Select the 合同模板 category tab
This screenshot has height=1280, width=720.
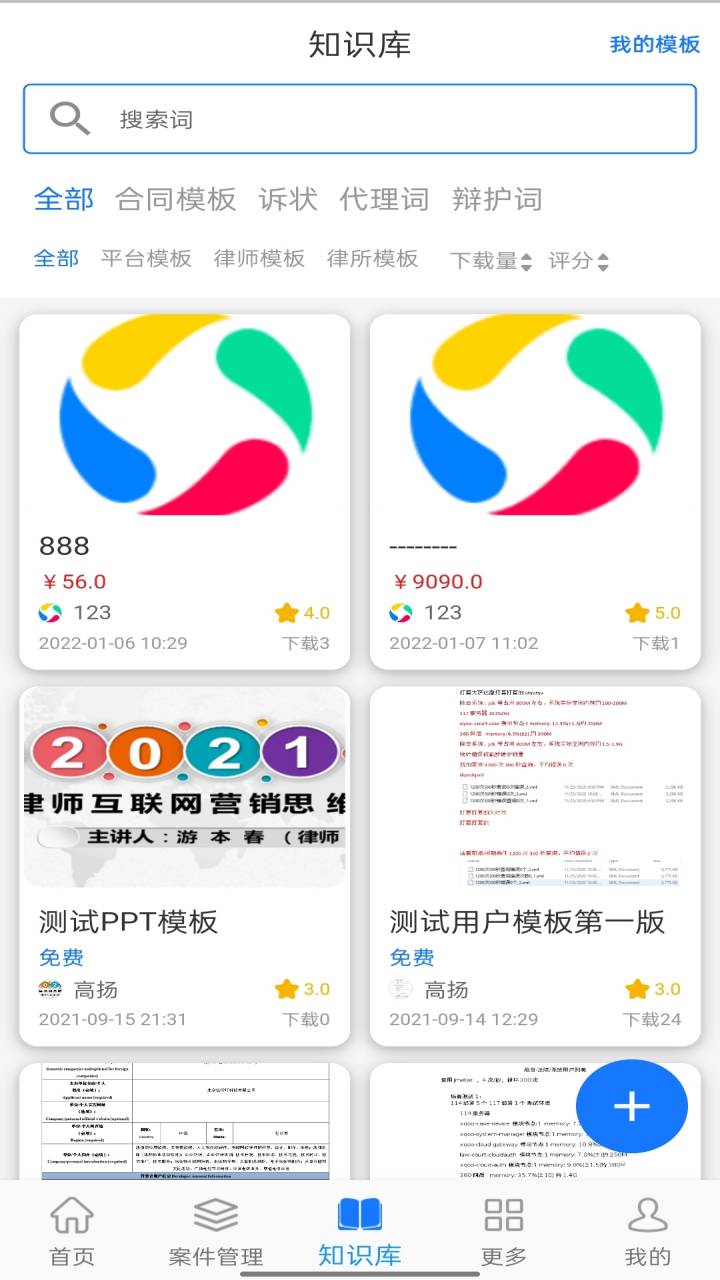[176, 199]
